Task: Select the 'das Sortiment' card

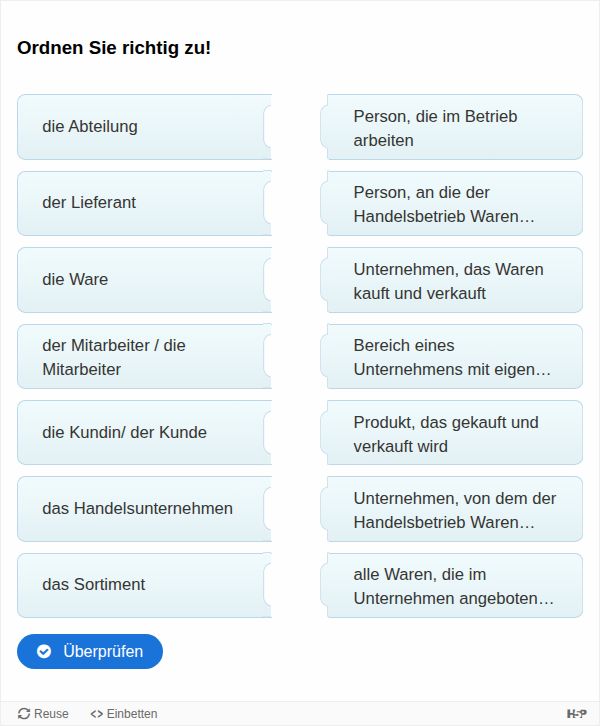Action: tap(144, 585)
